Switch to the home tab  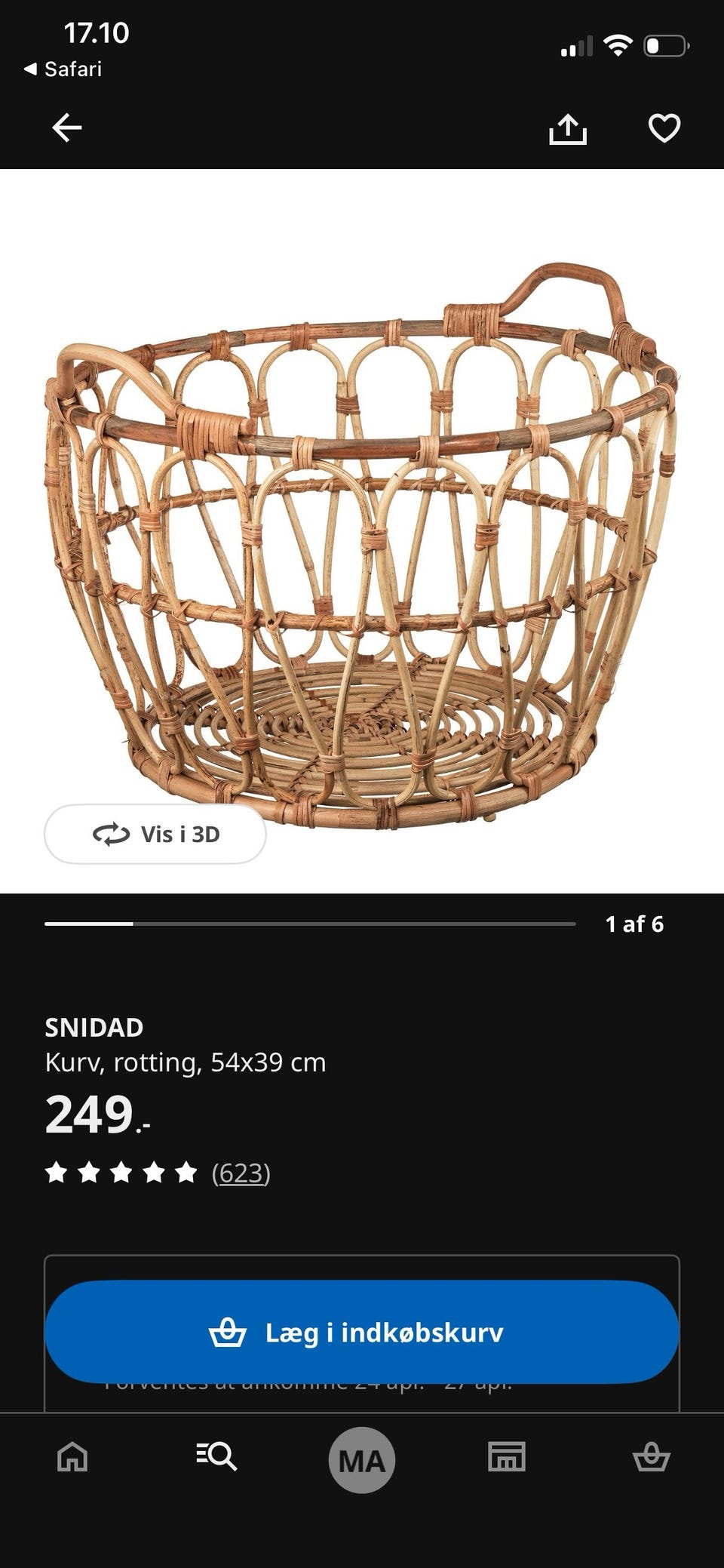coord(72,1456)
